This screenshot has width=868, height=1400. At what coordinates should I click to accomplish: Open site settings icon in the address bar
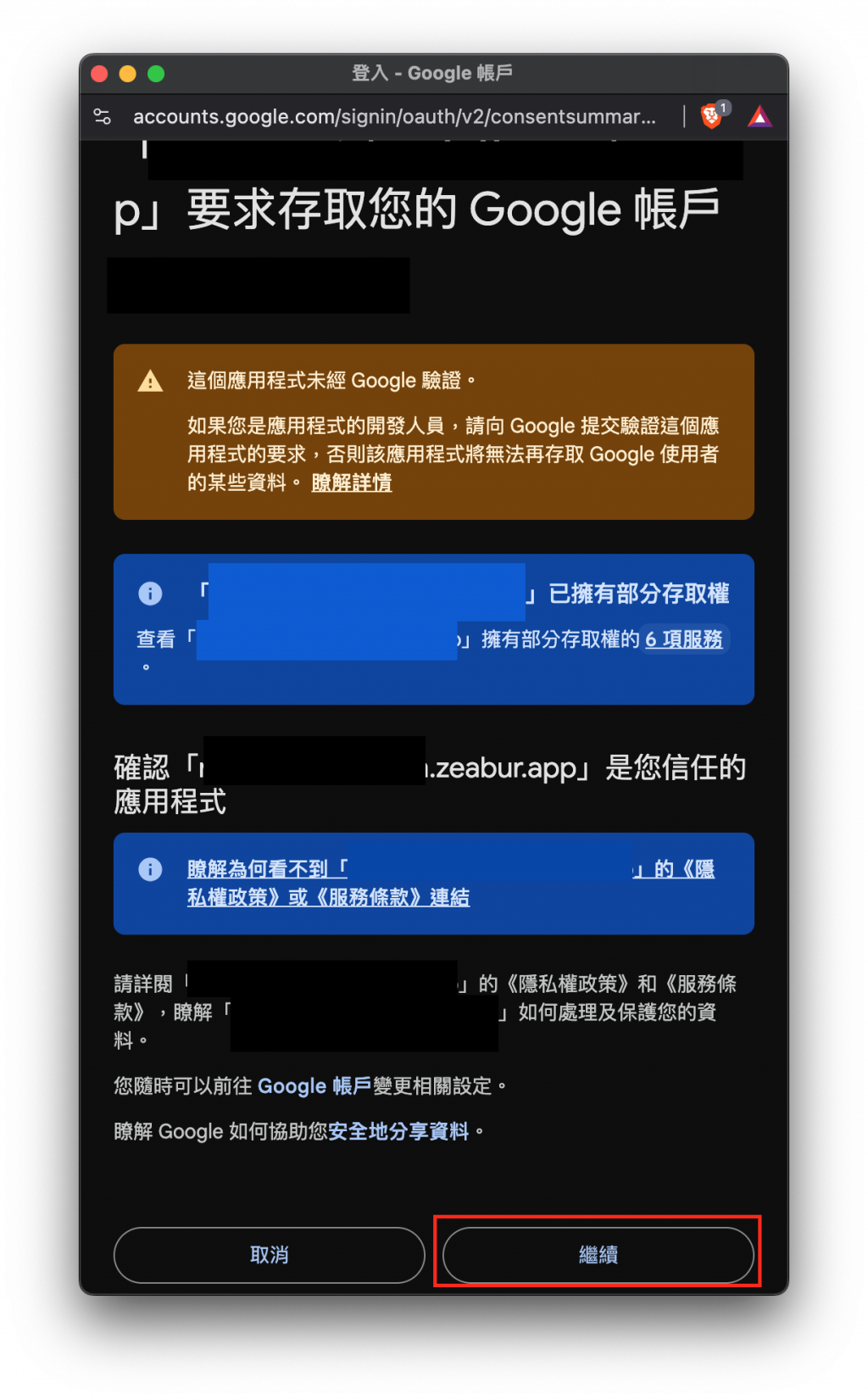point(103,116)
